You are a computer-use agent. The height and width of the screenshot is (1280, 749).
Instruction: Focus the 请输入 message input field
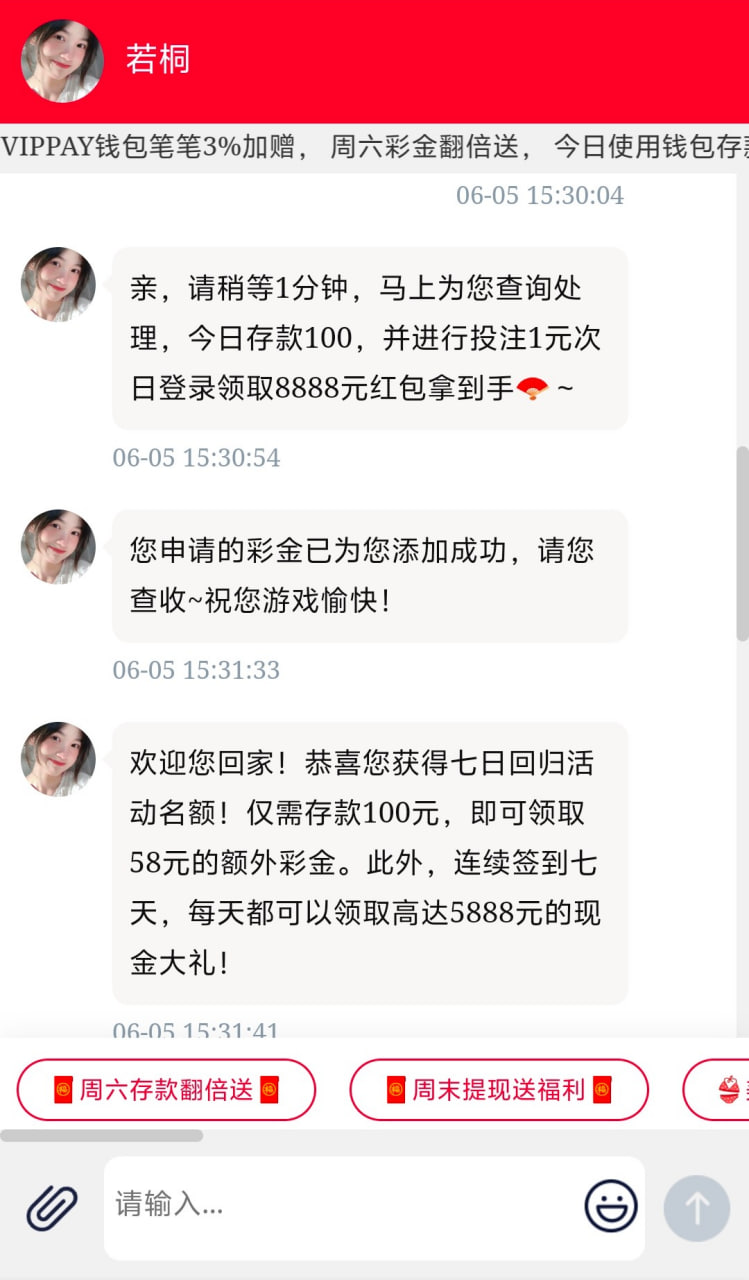(x=340, y=1206)
